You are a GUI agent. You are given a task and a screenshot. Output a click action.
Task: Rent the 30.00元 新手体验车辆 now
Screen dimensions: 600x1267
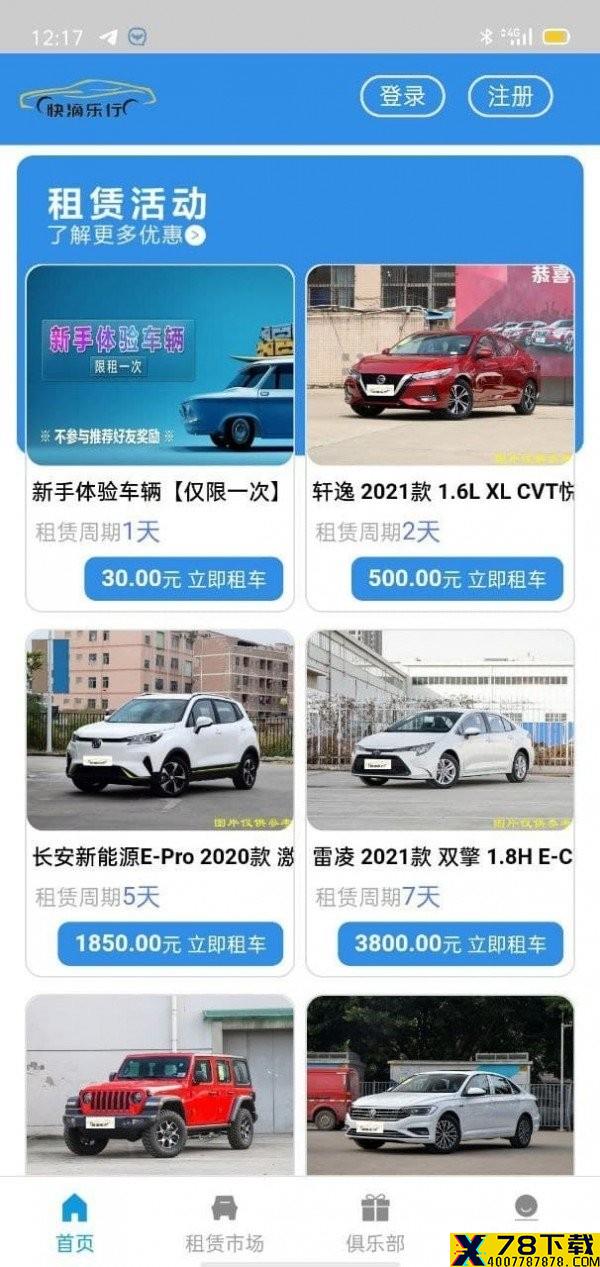tap(183, 579)
